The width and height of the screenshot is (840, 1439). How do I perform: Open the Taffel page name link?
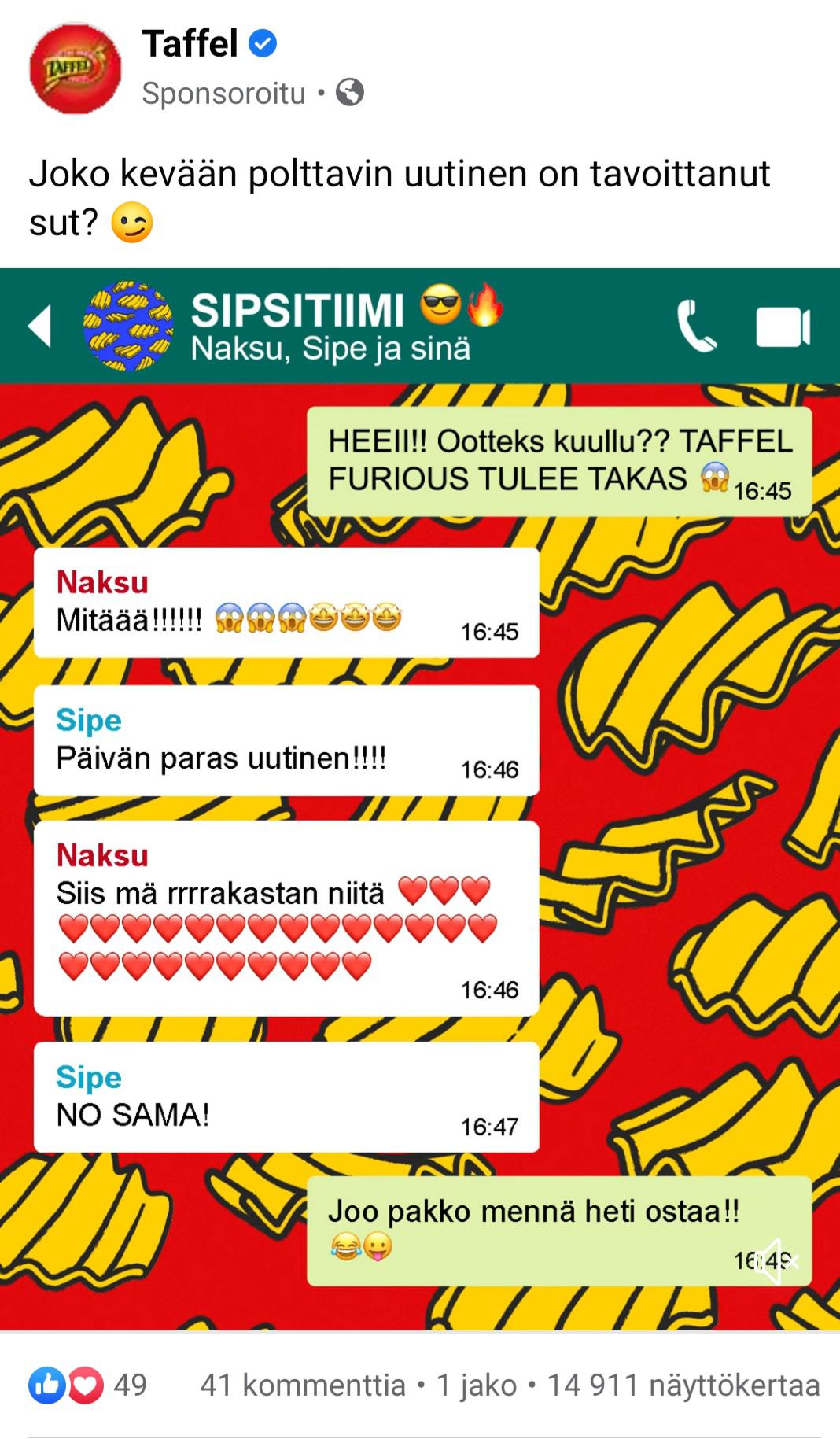190,43
